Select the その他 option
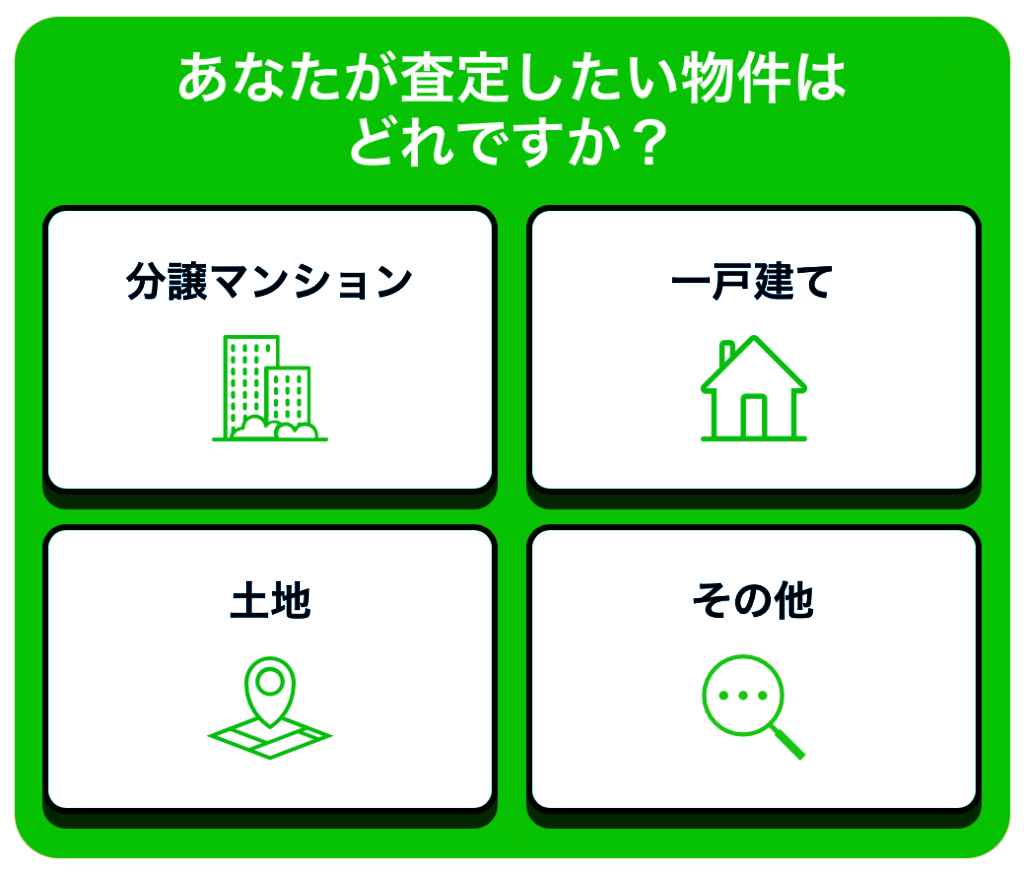Screen dimensions: 1024x874 (x=753, y=668)
